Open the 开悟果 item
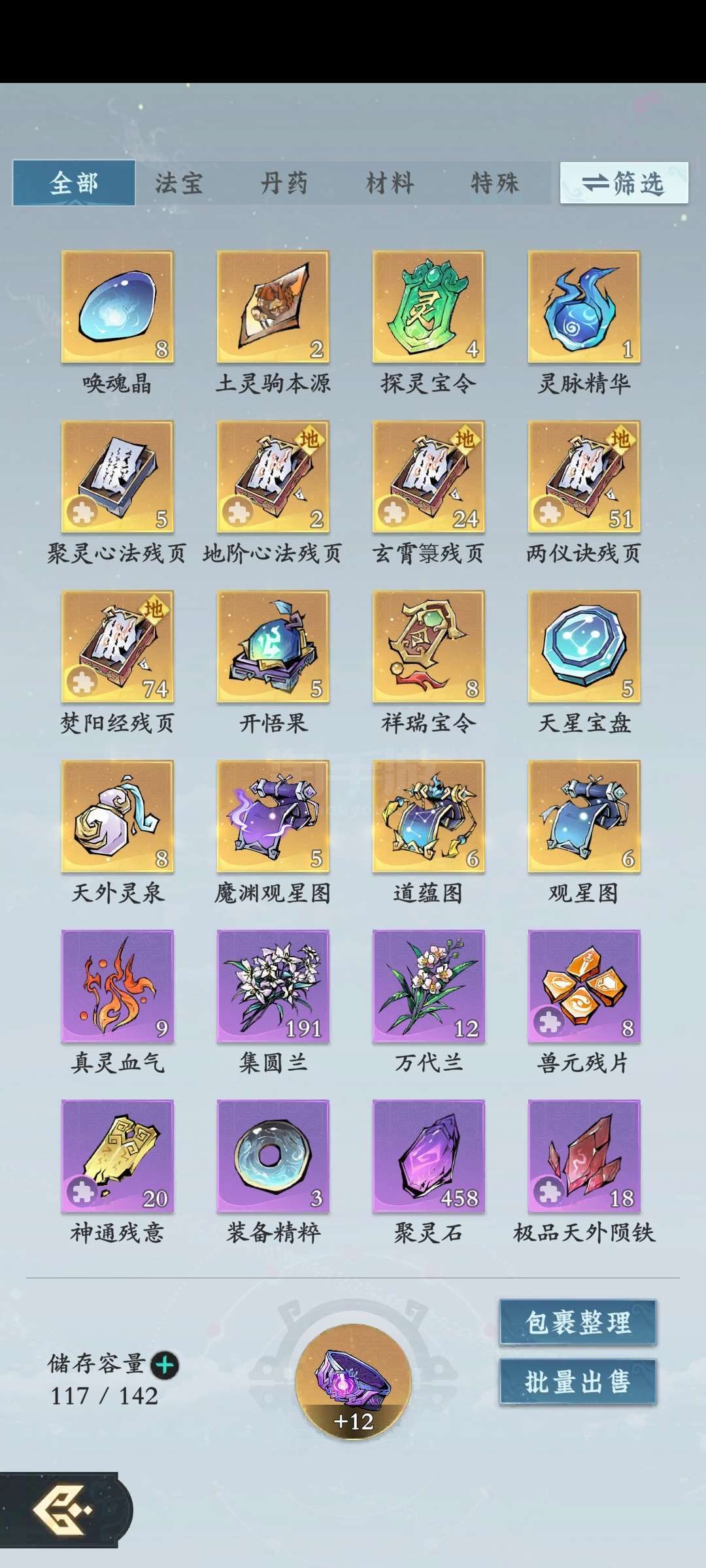This screenshot has width=706, height=1568. [273, 647]
